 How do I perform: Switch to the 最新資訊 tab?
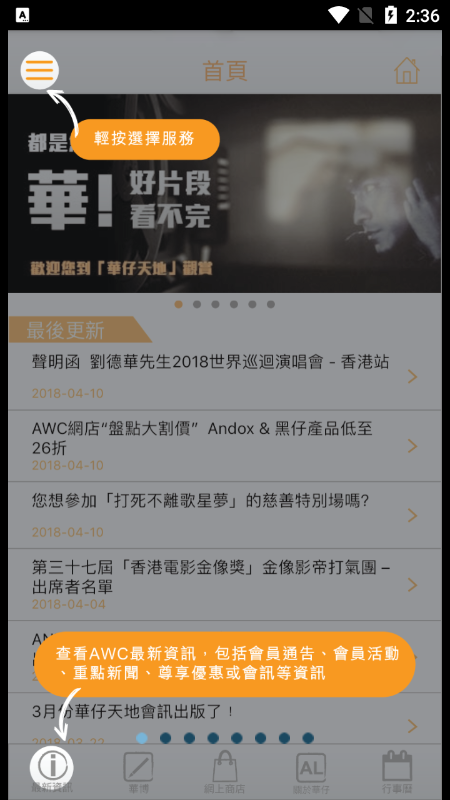click(x=52, y=771)
